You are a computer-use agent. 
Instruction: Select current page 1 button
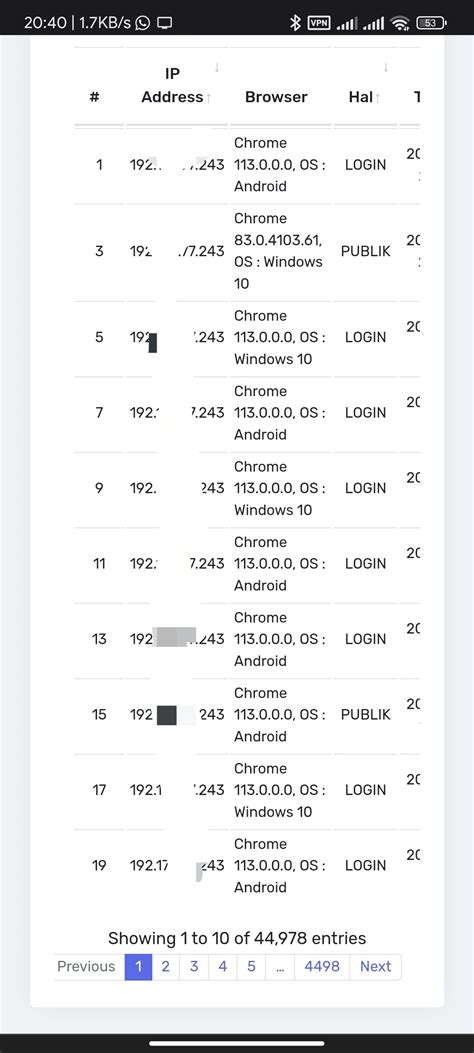coord(138,966)
